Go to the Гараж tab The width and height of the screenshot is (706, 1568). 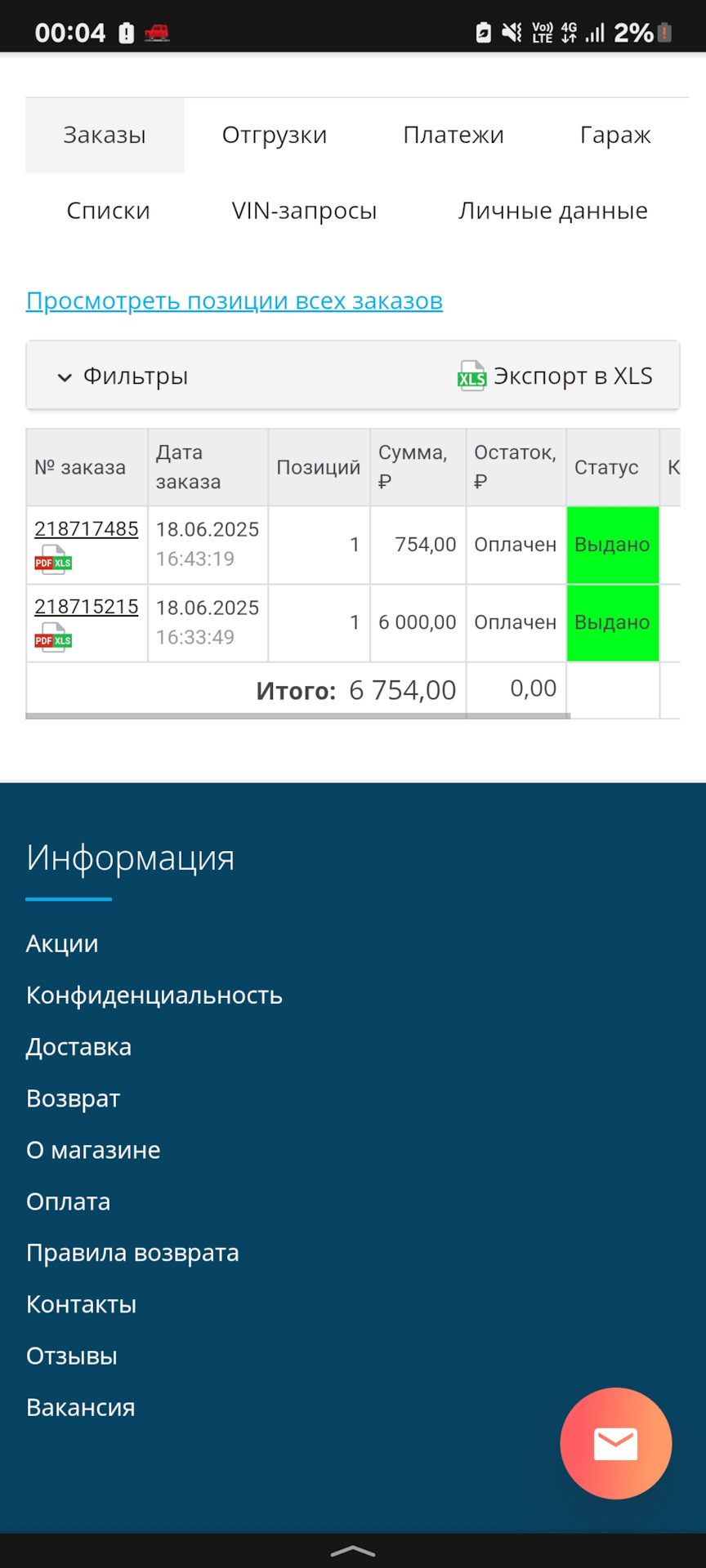click(615, 136)
